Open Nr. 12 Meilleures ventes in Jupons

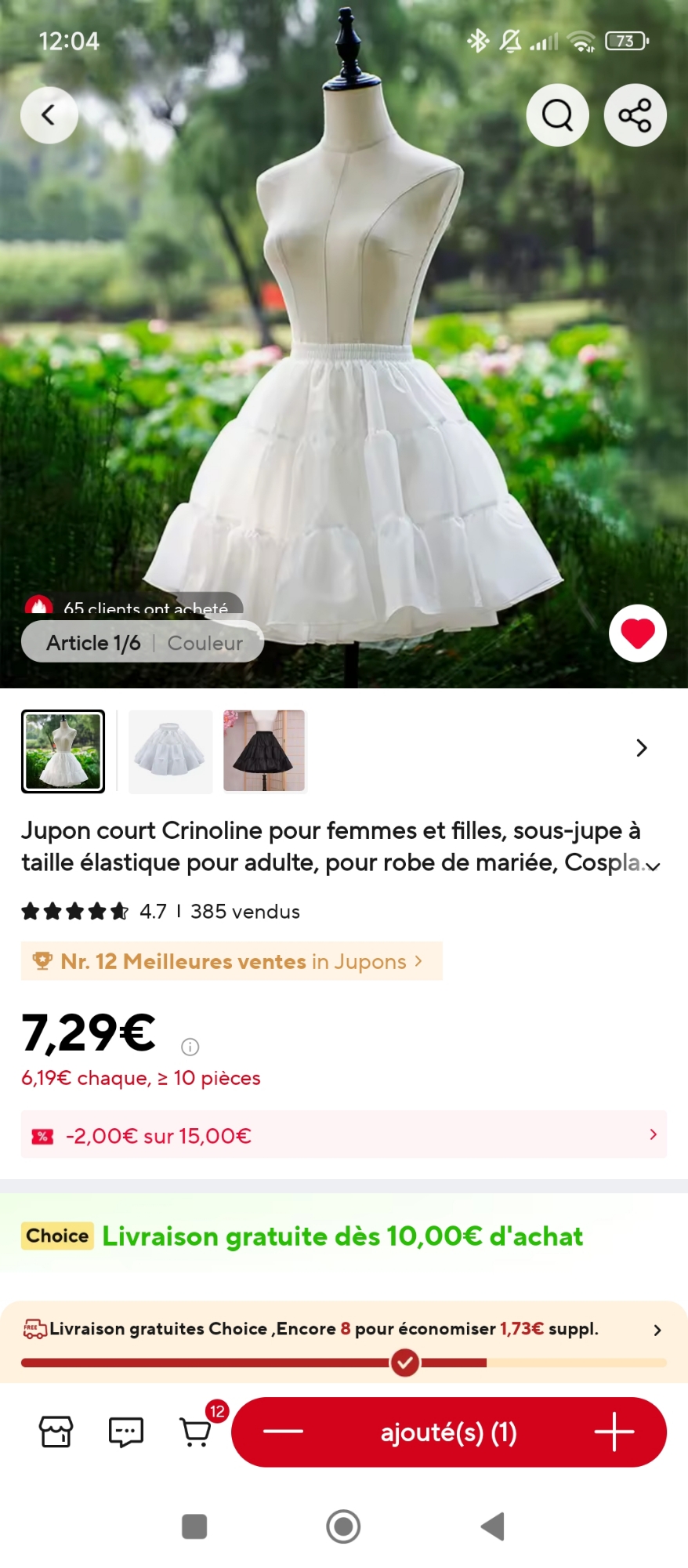click(x=232, y=961)
